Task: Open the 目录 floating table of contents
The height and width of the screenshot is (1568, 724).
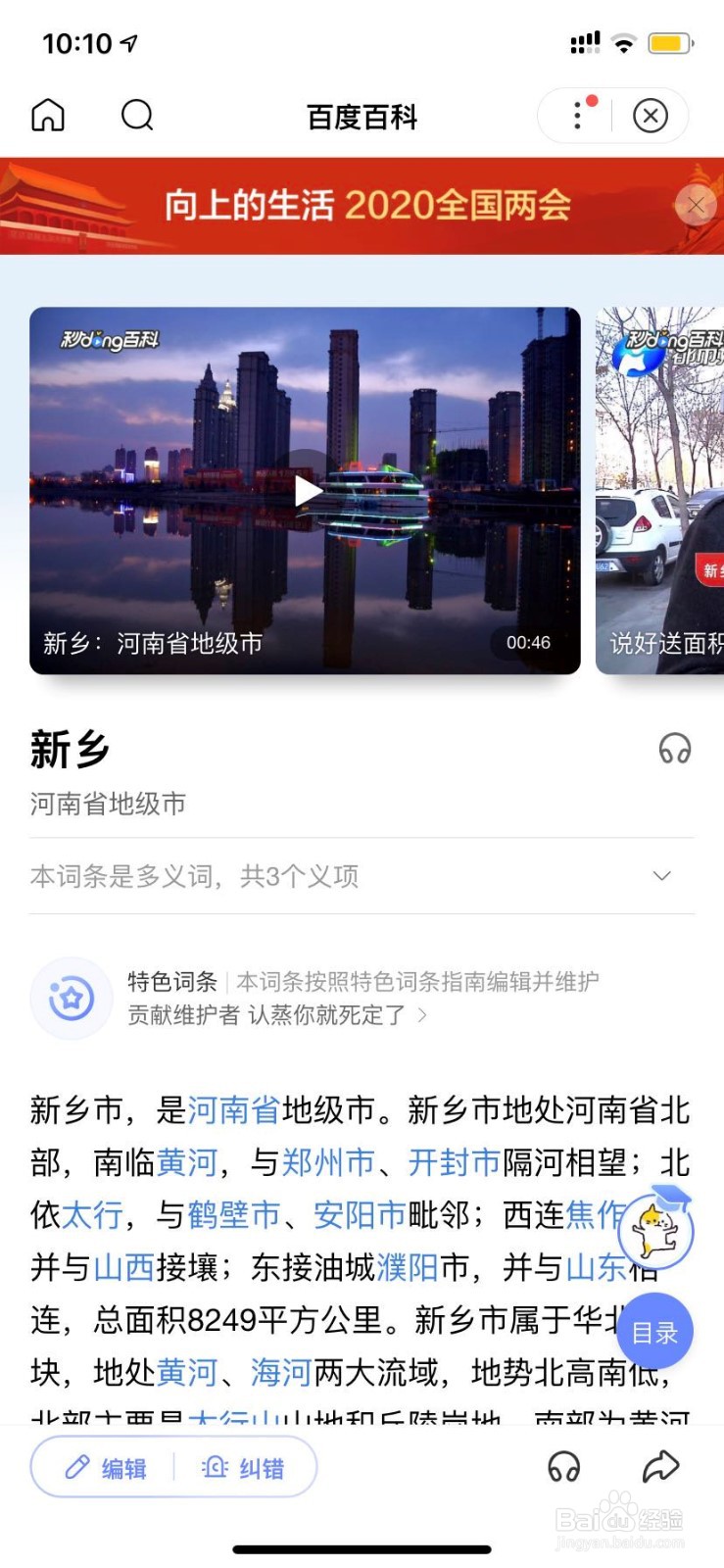Action: click(654, 1331)
